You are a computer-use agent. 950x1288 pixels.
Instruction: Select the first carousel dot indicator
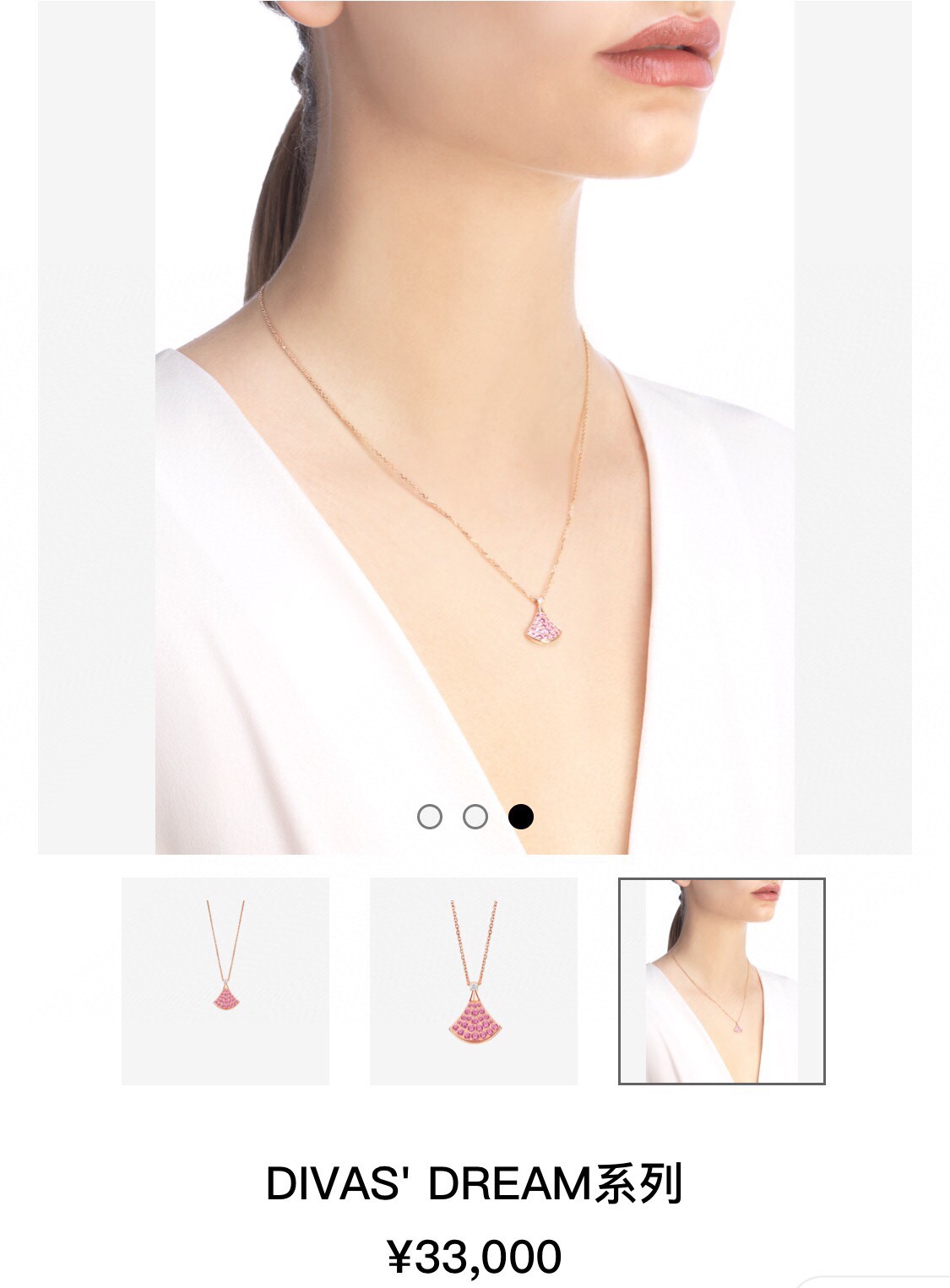tap(430, 817)
